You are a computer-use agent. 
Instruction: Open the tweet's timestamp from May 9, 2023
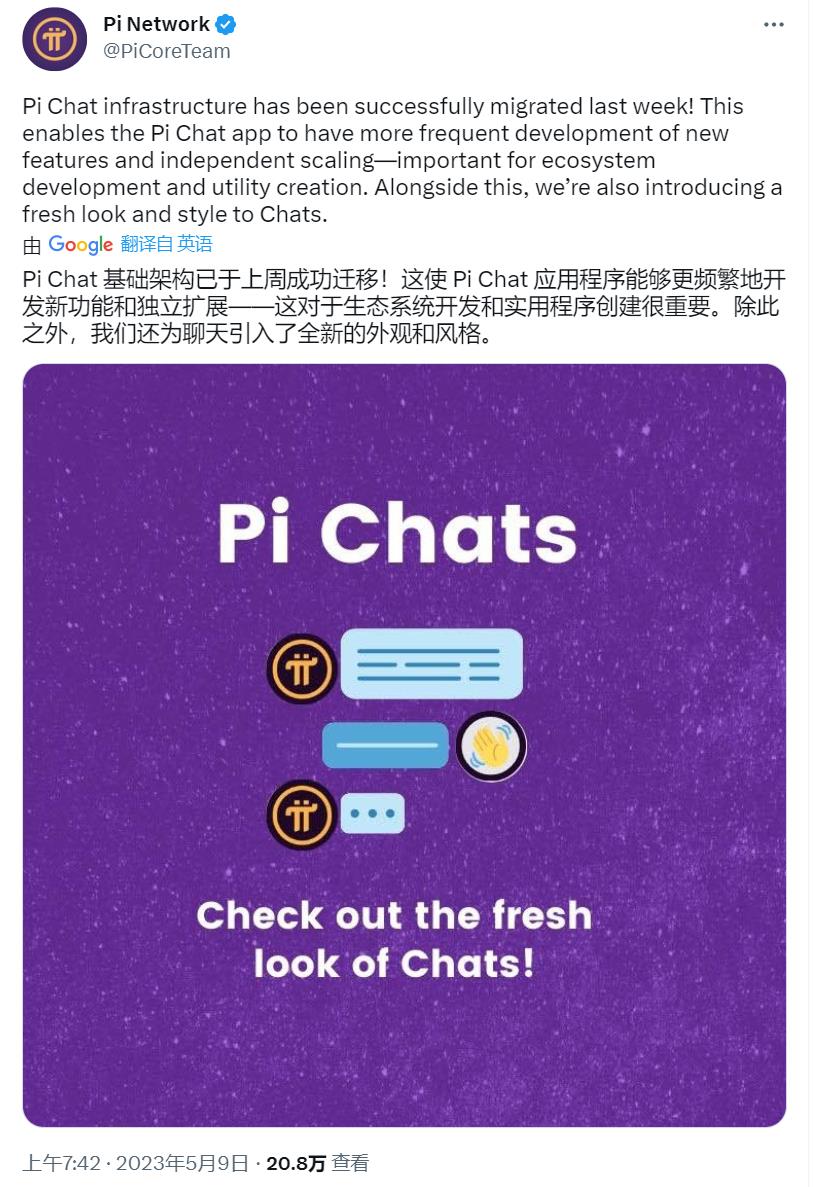tap(135, 1163)
